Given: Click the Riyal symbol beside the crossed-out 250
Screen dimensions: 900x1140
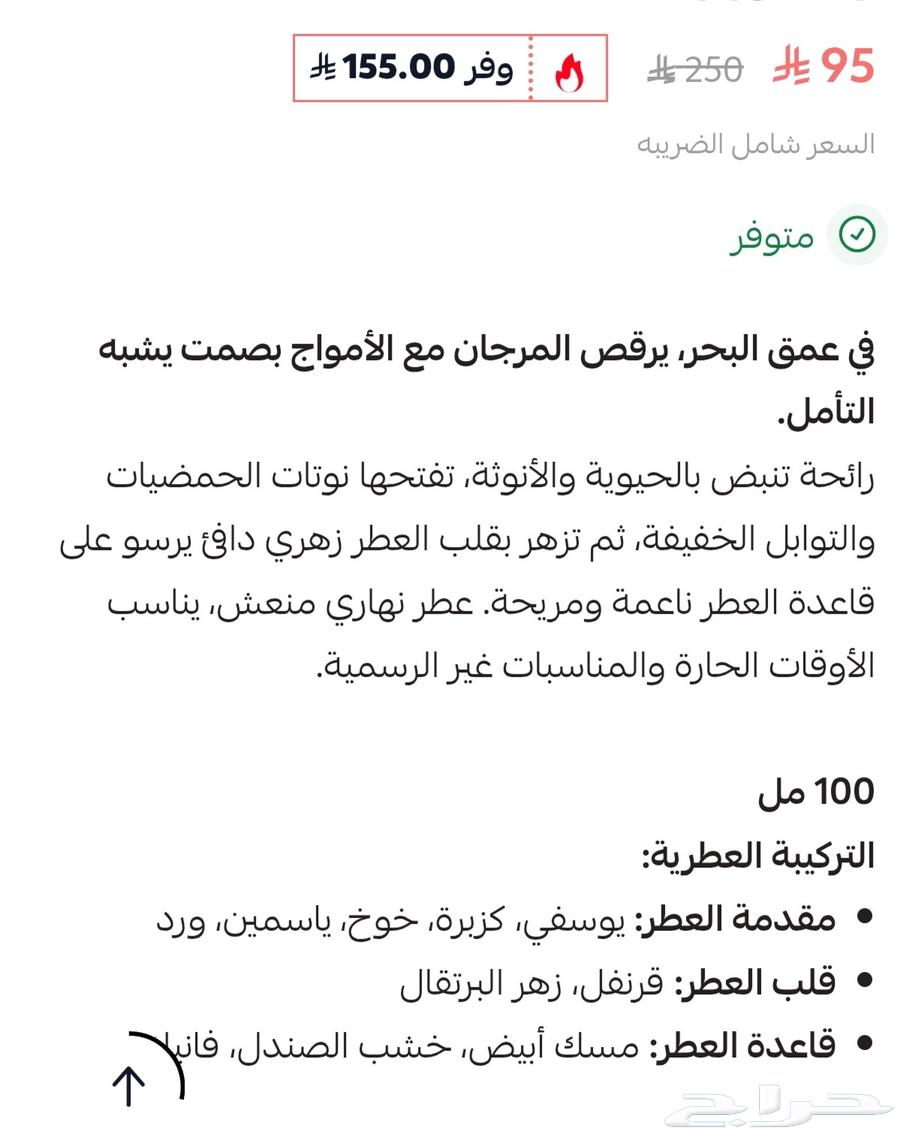Looking at the screenshot, I should (660, 69).
